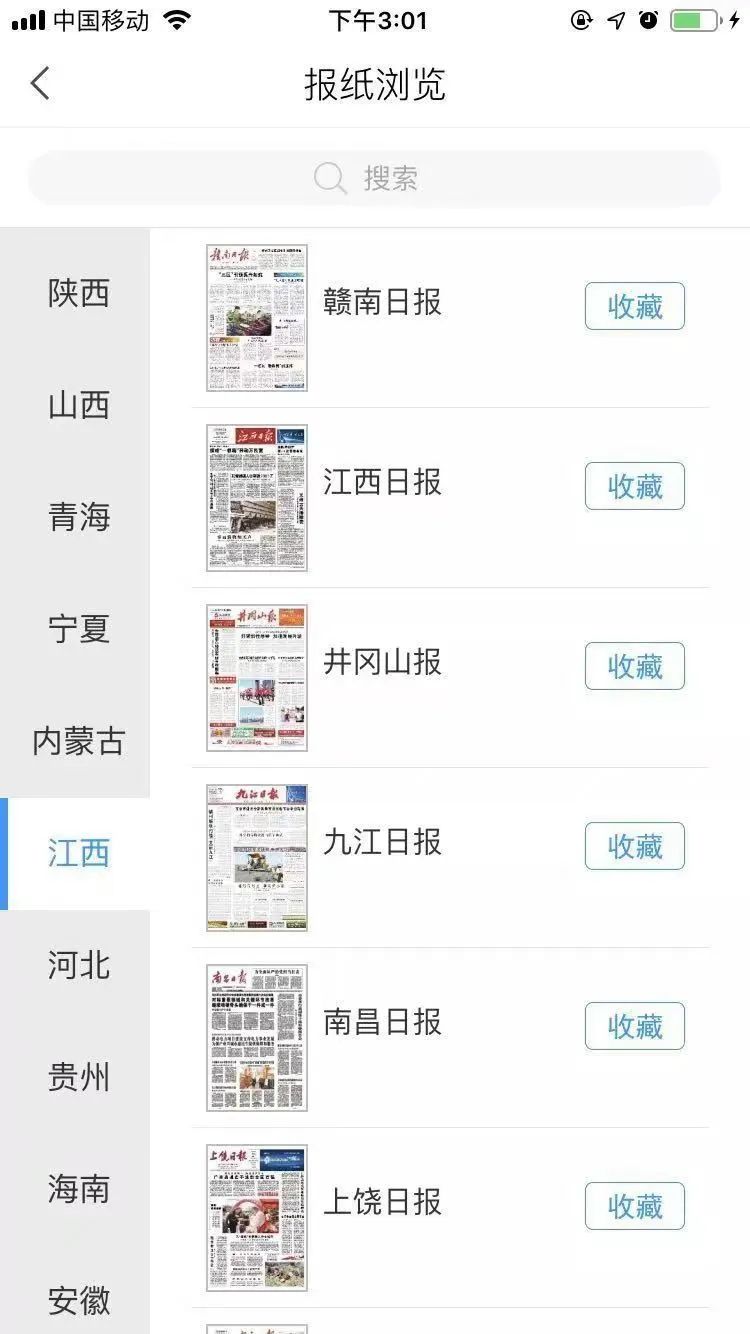The width and height of the screenshot is (750, 1334).
Task: Favorite 上饶日报 using 收藏
Action: coord(634,1206)
